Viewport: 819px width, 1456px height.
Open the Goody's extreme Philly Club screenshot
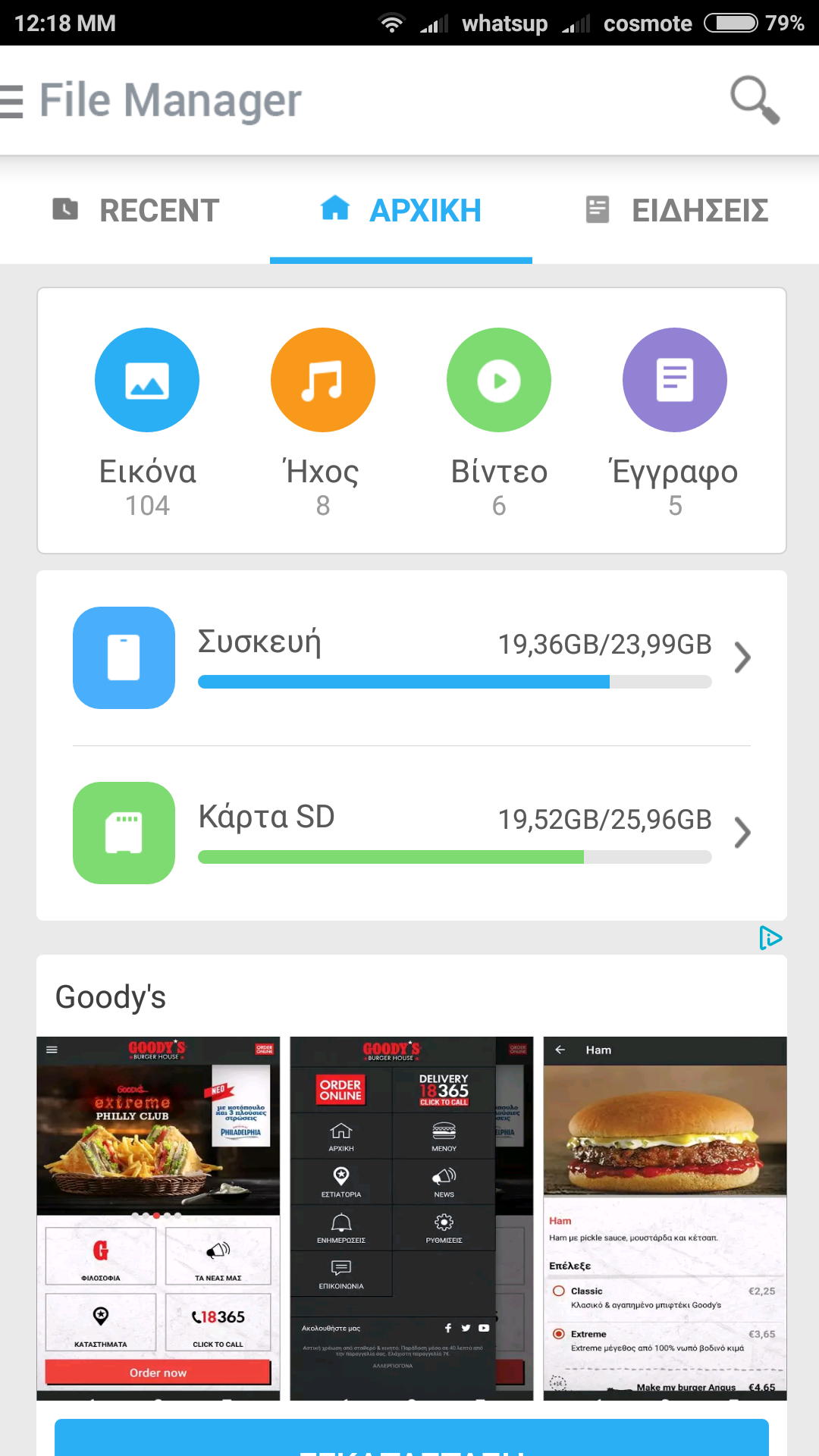pos(158,1218)
